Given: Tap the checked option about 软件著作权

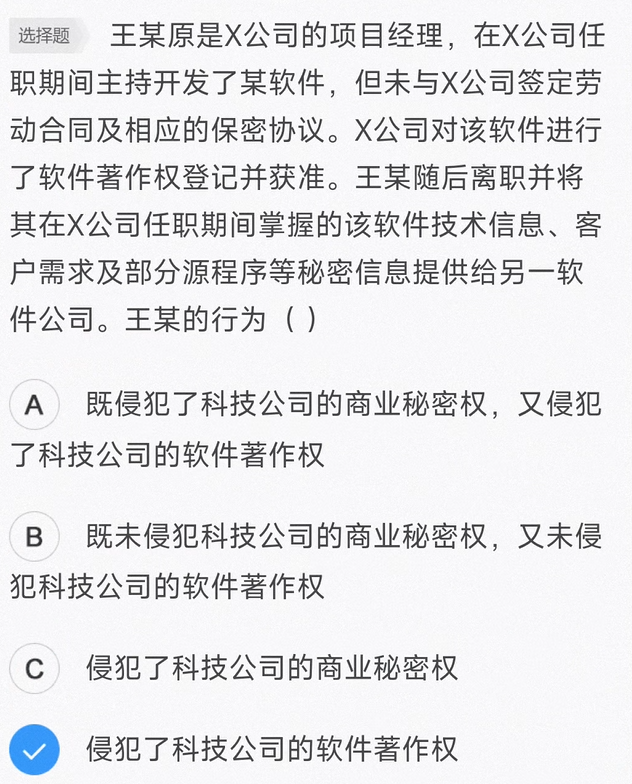Looking at the screenshot, I should 34,748.
